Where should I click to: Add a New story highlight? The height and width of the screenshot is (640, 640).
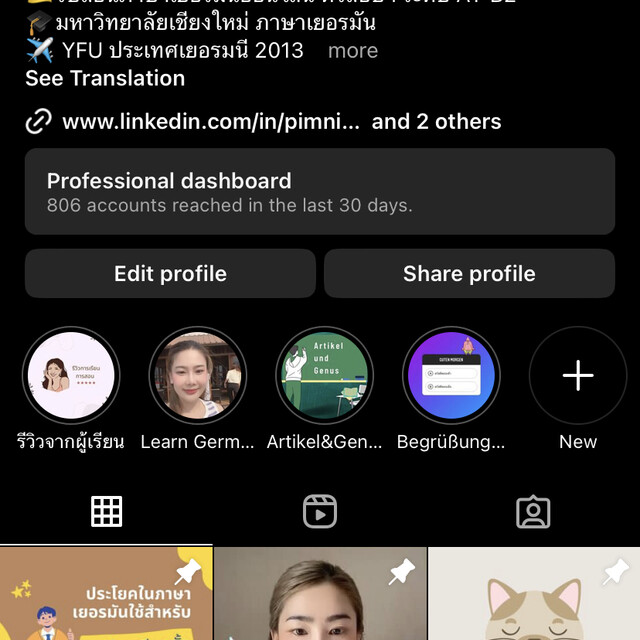pyautogui.click(x=578, y=376)
